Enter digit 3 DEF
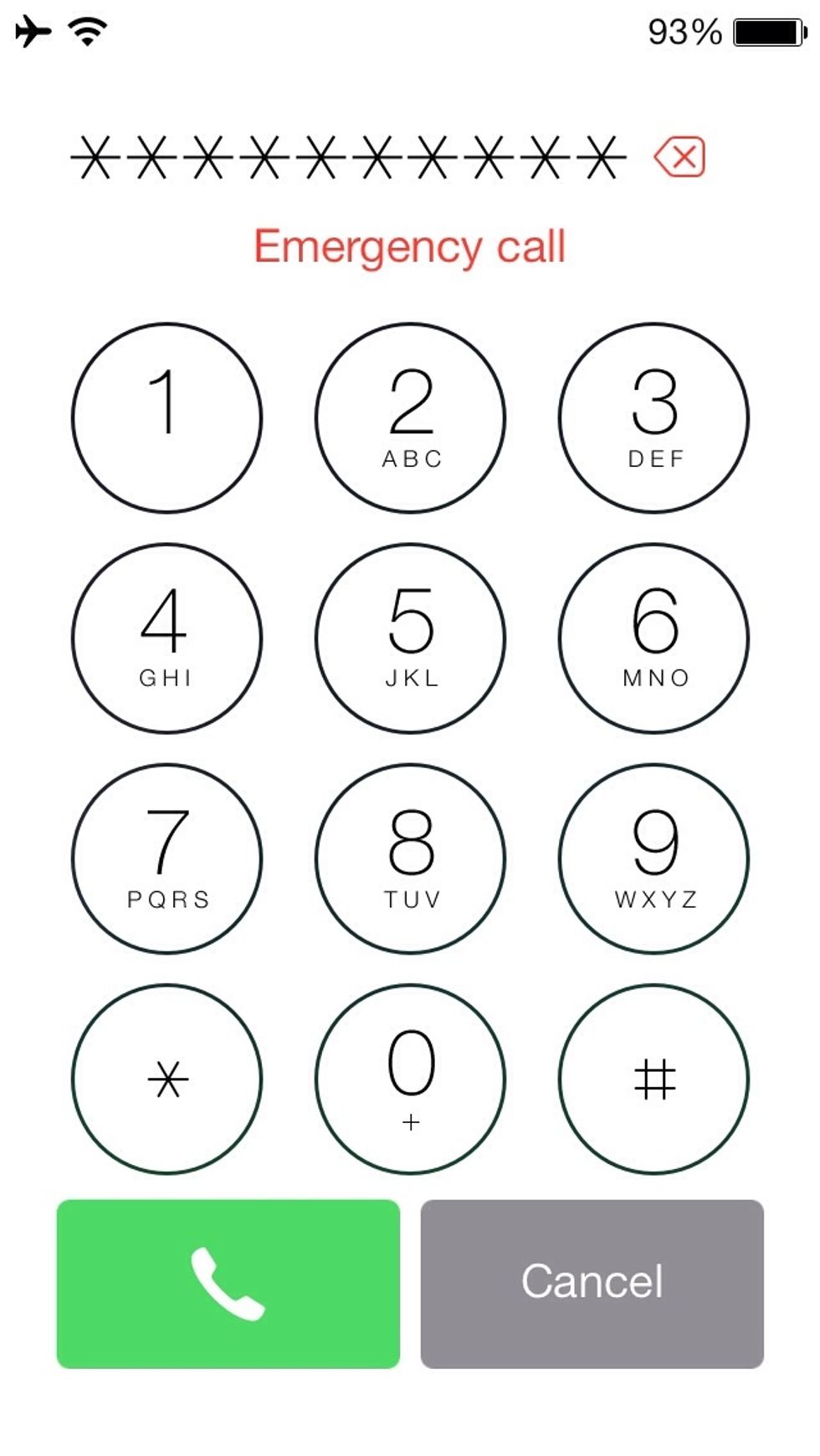The height and width of the screenshot is (1456, 820). pos(654,418)
